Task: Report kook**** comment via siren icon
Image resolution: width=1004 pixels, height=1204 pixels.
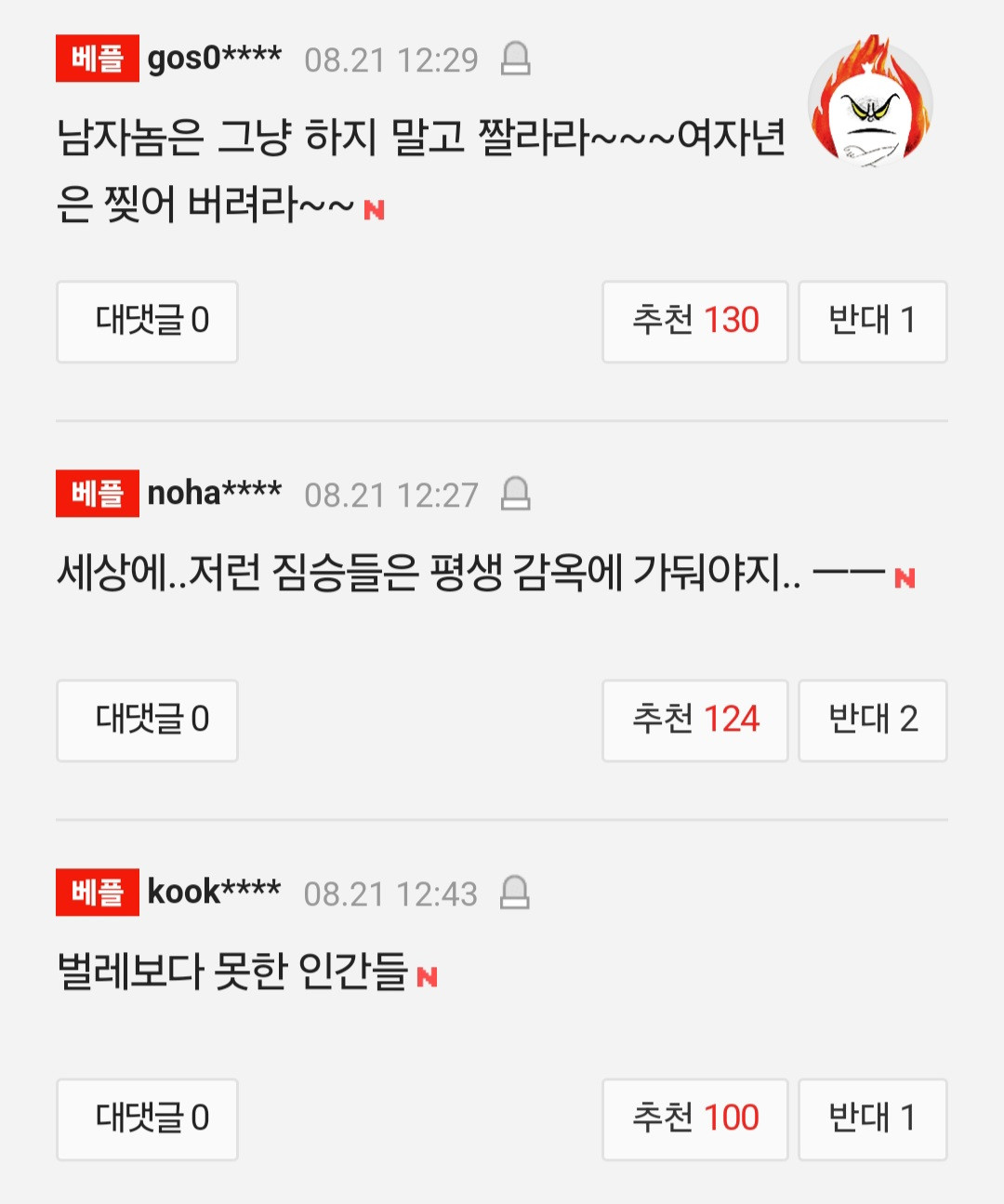Action: pyautogui.click(x=515, y=893)
